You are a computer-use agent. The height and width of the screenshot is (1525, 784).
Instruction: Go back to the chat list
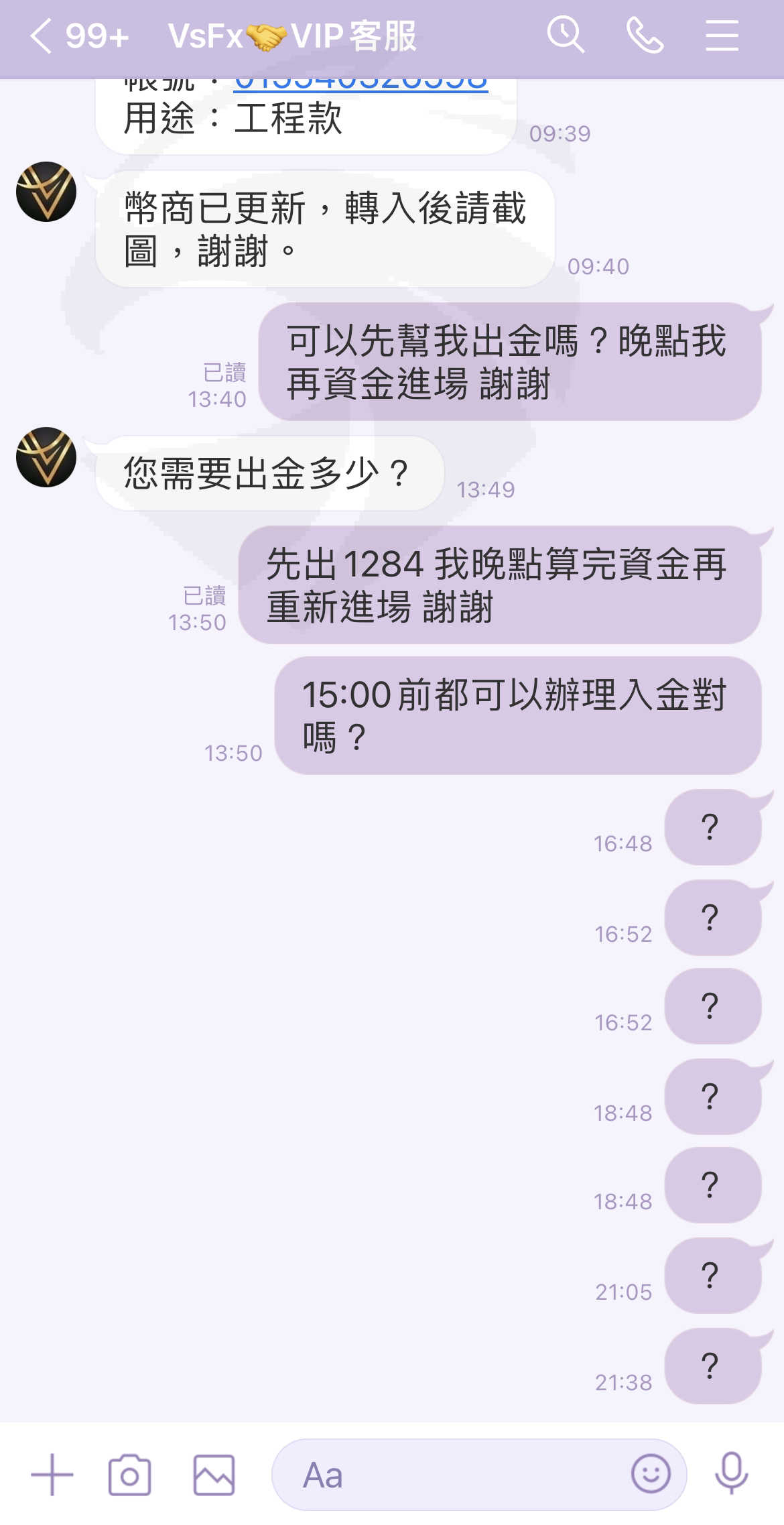tap(42, 36)
